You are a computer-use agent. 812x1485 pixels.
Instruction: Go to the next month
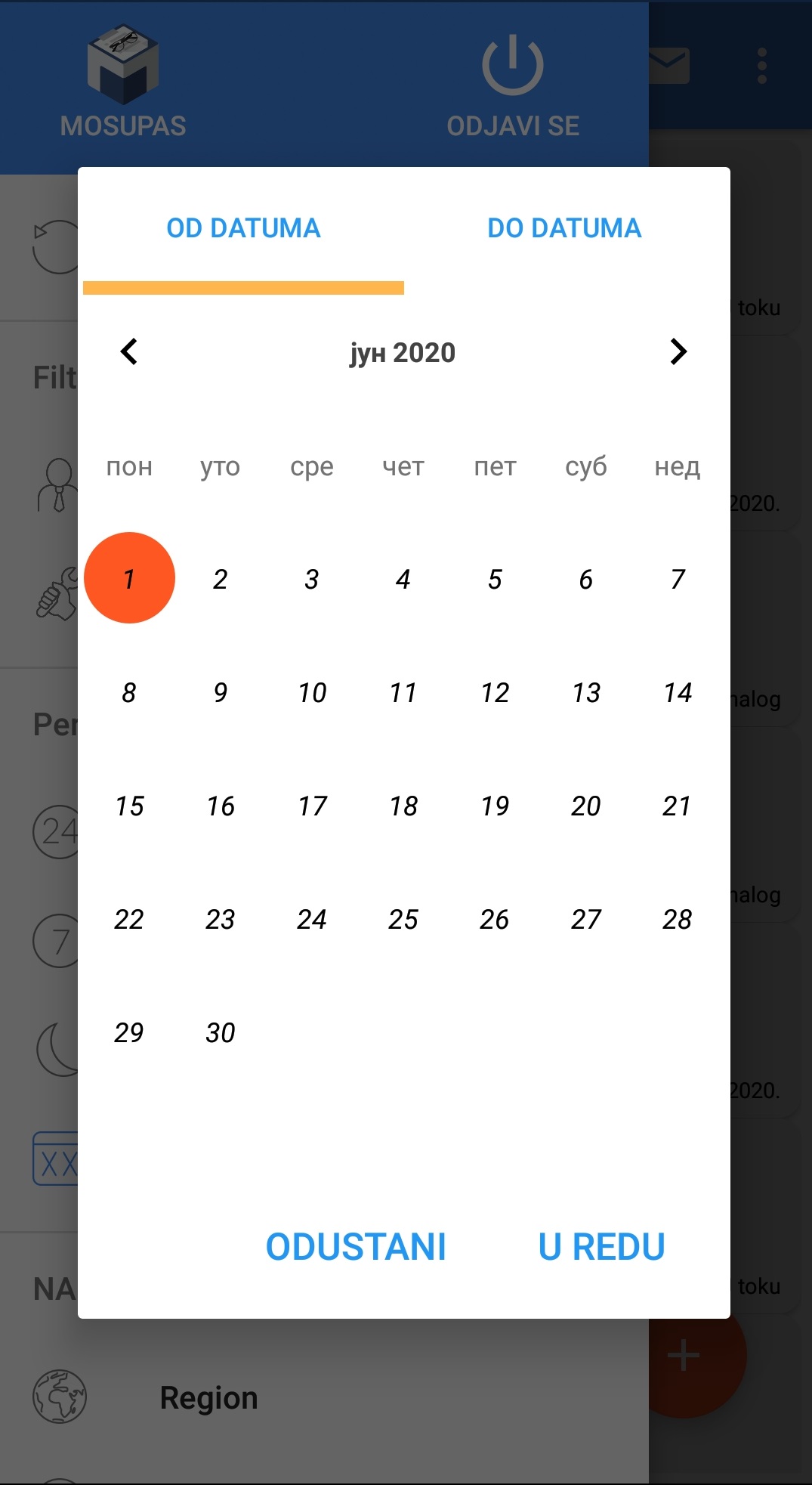point(678,351)
